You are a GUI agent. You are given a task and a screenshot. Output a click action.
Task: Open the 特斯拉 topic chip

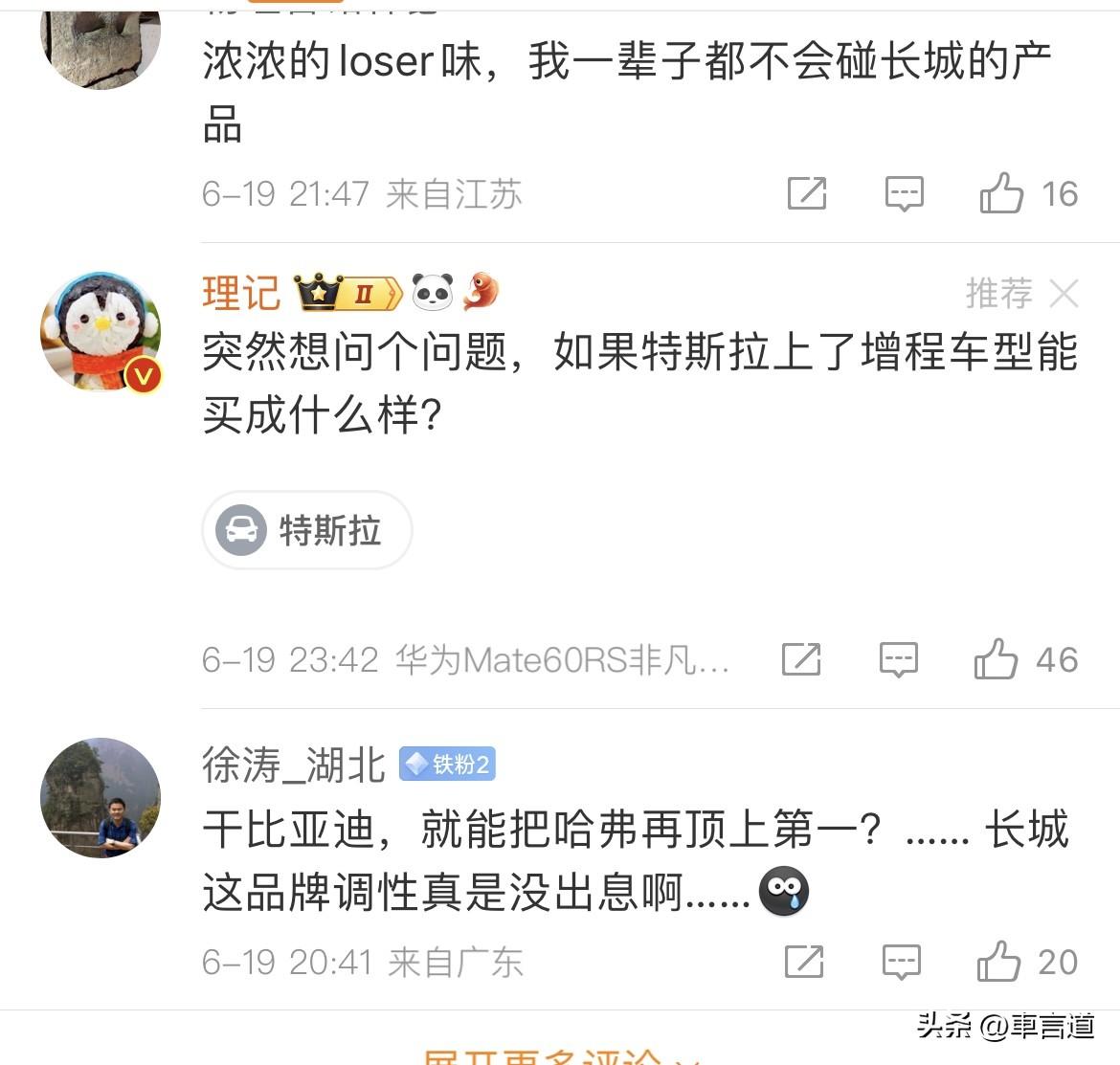(x=307, y=530)
